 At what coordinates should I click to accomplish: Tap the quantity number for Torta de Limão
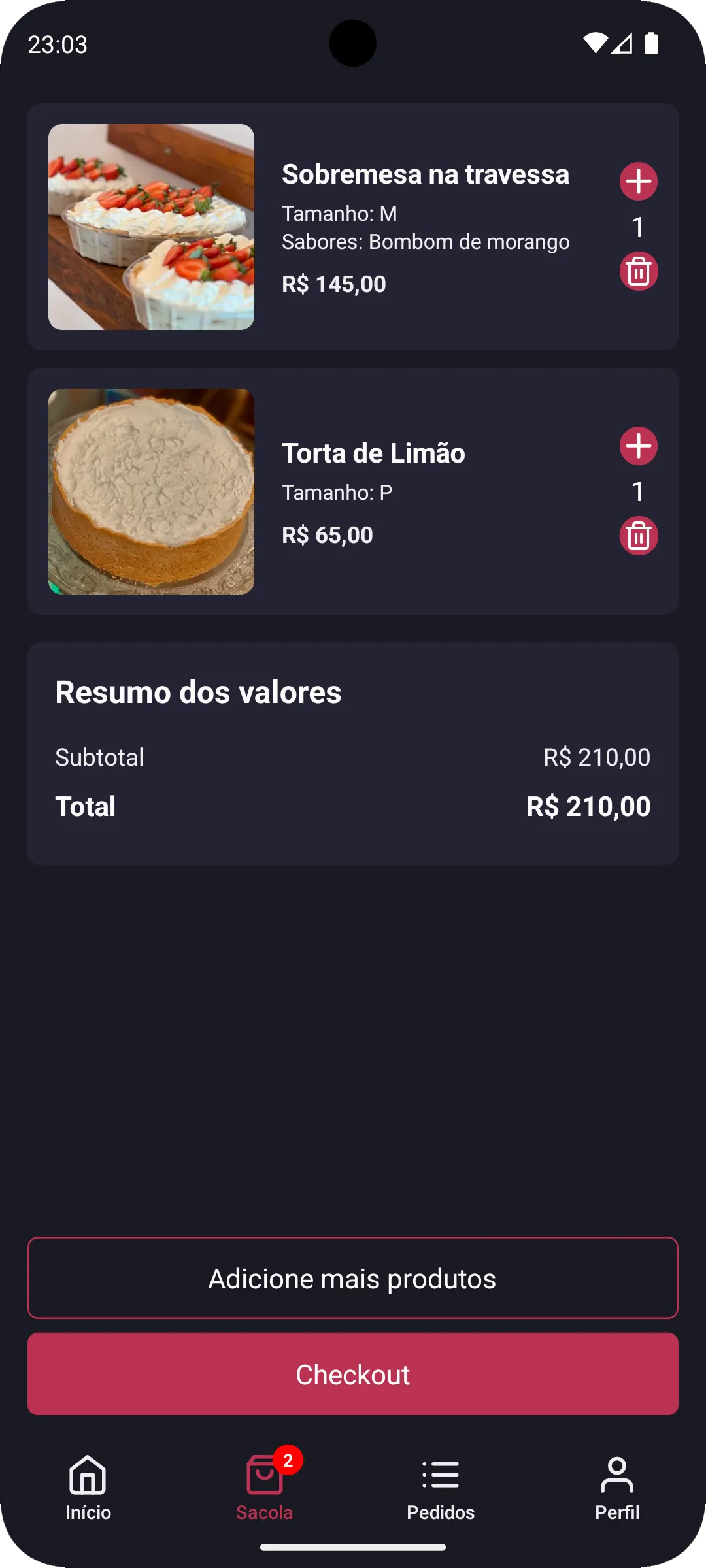(637, 491)
